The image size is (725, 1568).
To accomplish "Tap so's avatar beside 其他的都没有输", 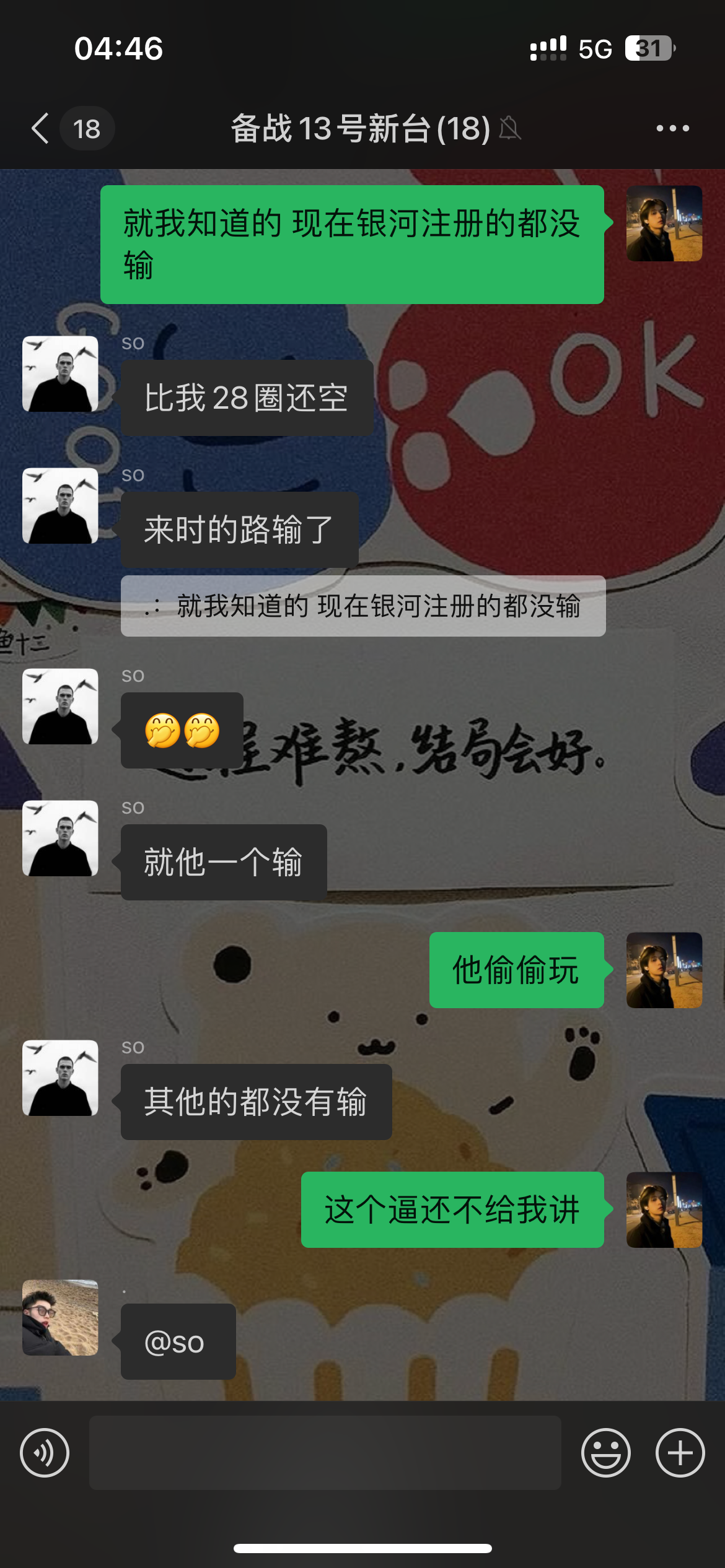I will pos(60,1078).
